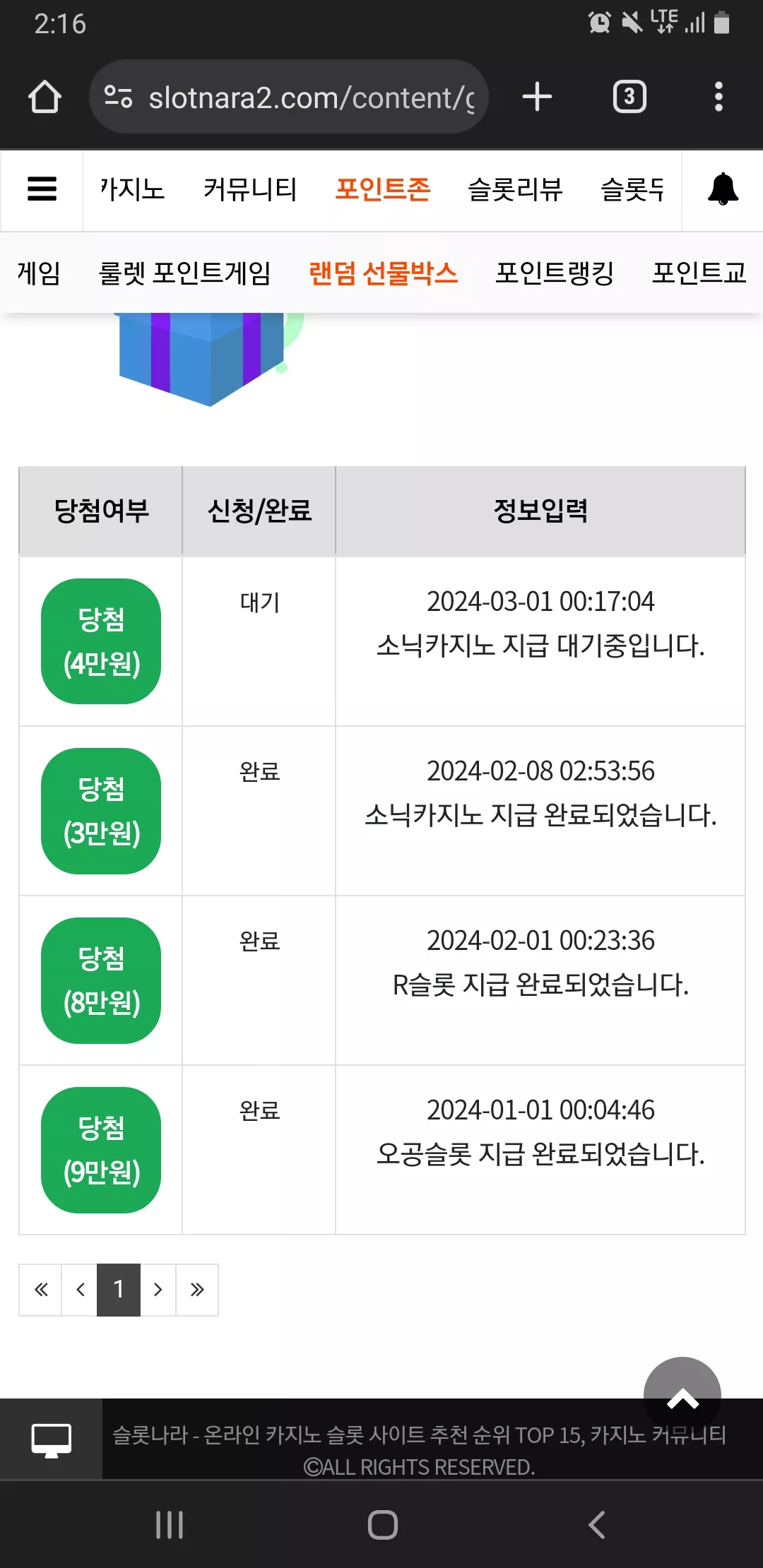Open the browser overflow menu
This screenshot has width=763, height=1568.
718,97
